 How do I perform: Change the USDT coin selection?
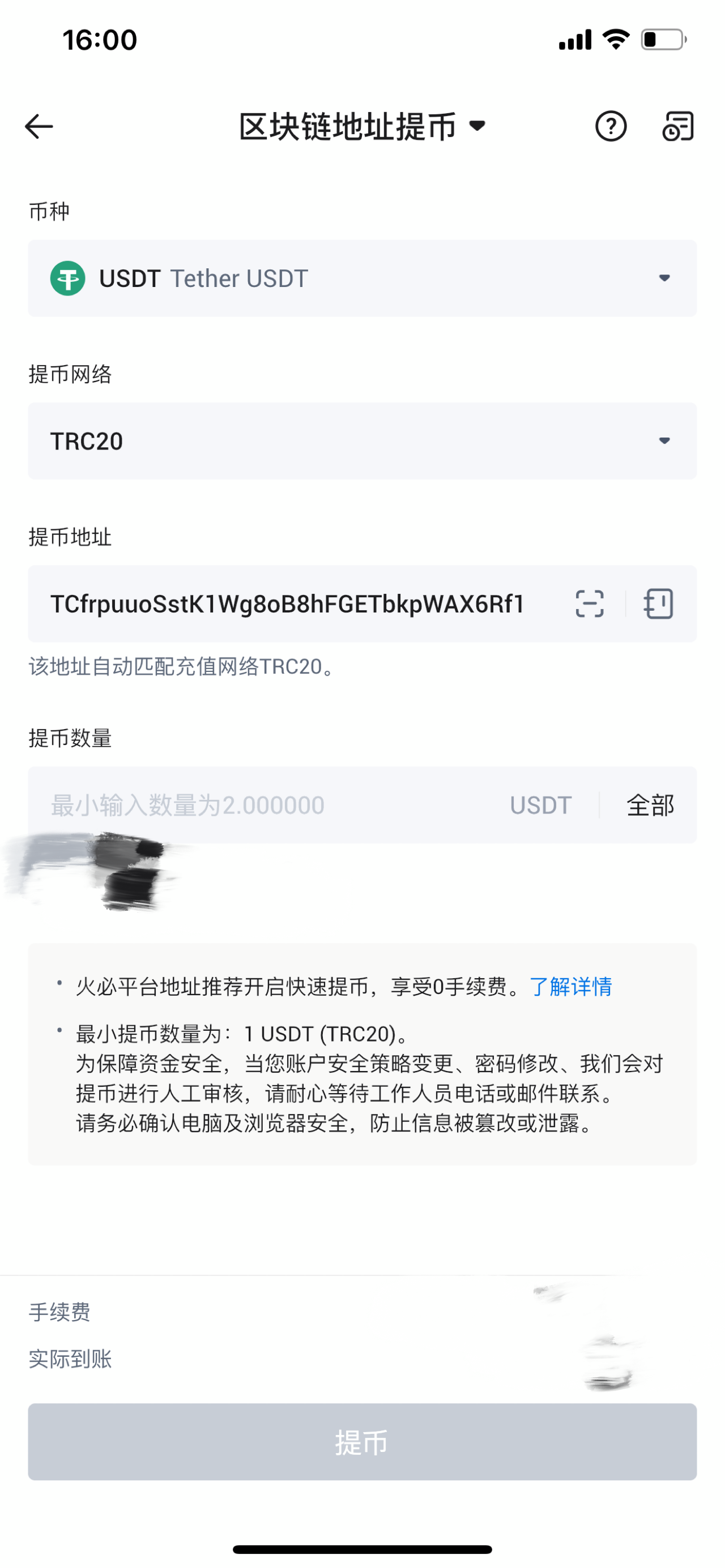[x=362, y=278]
